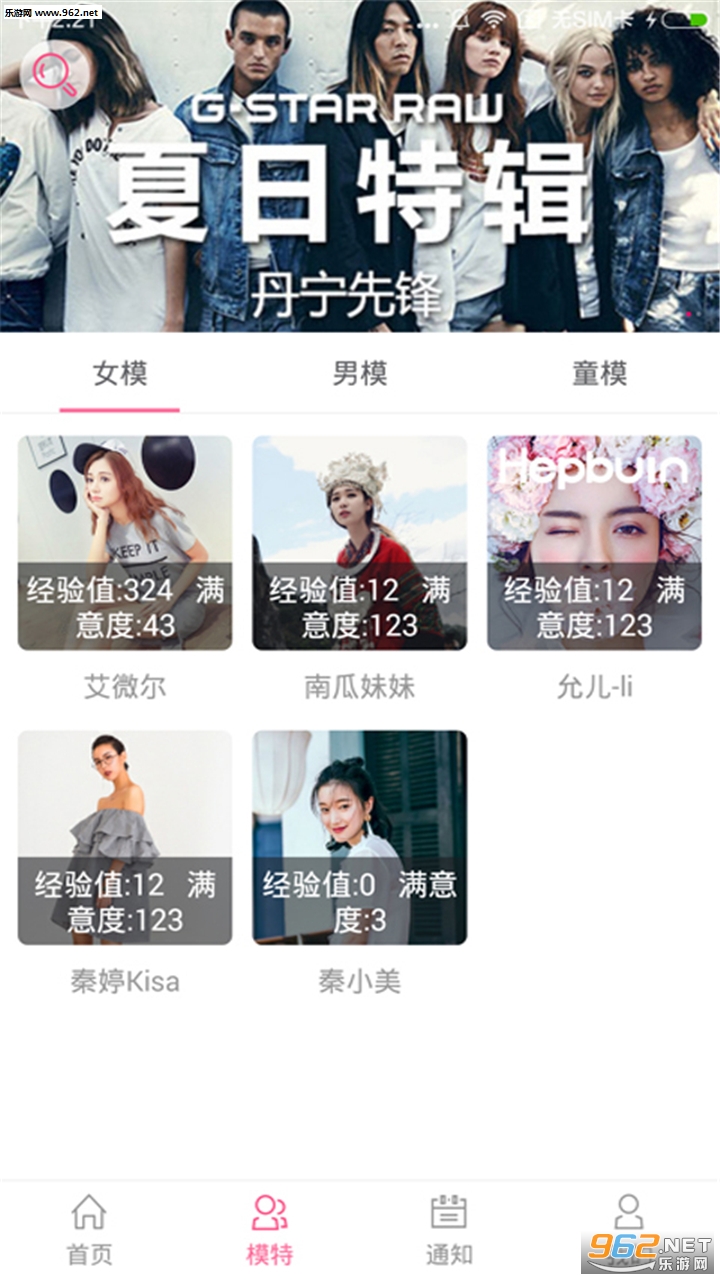Go to the 首页 home tab
720x1280 pixels.
coord(89,1229)
